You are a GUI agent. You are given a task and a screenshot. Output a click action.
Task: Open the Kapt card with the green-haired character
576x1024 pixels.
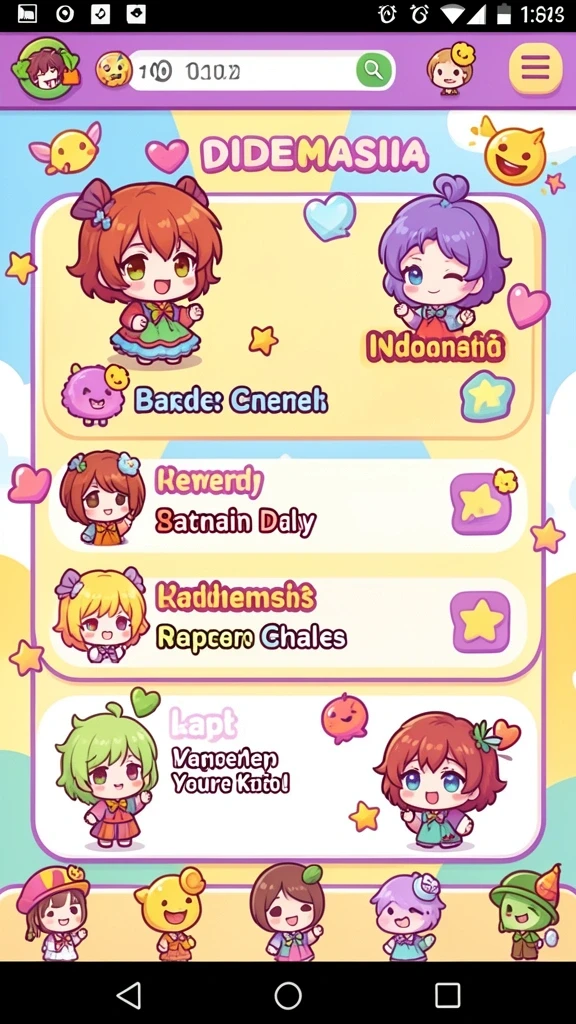pos(287,777)
